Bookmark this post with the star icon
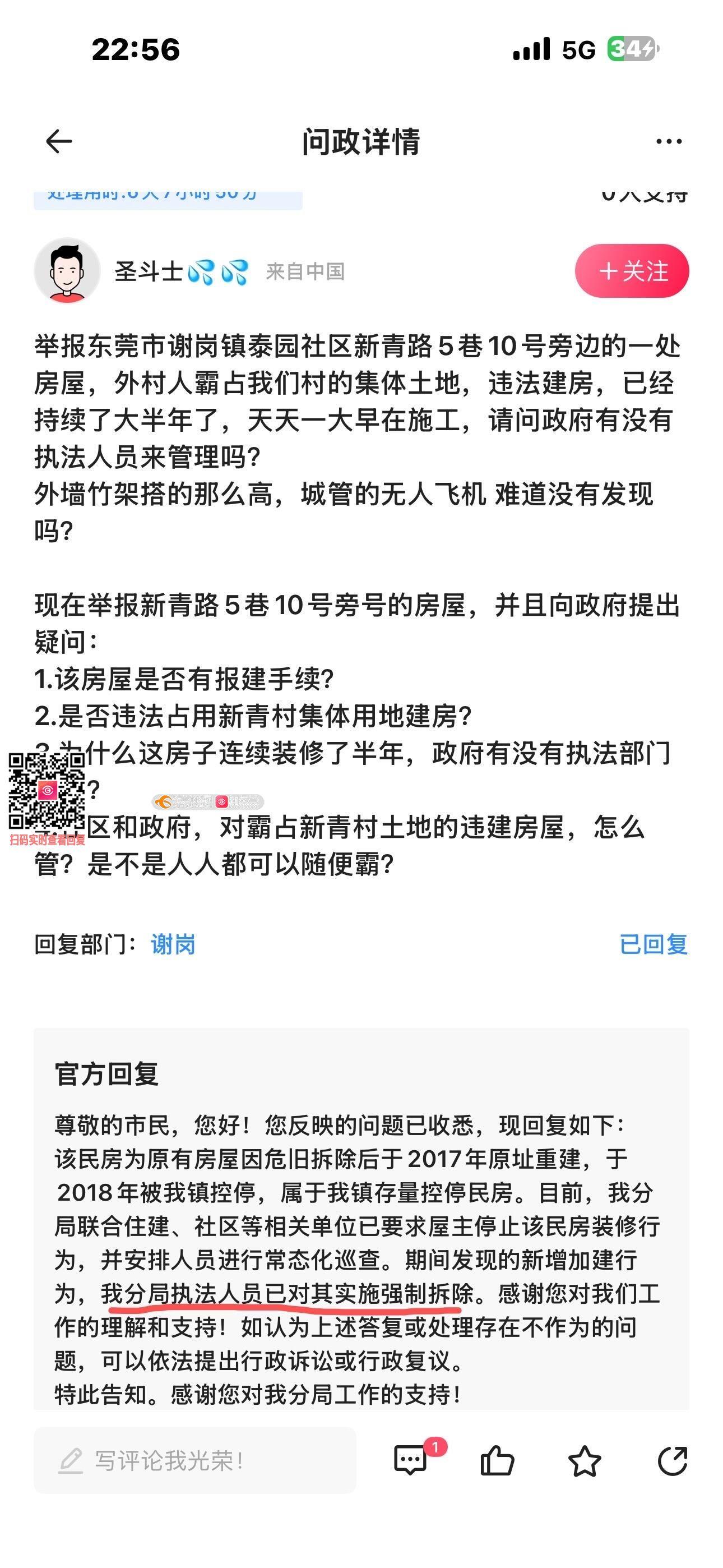 click(x=584, y=1460)
